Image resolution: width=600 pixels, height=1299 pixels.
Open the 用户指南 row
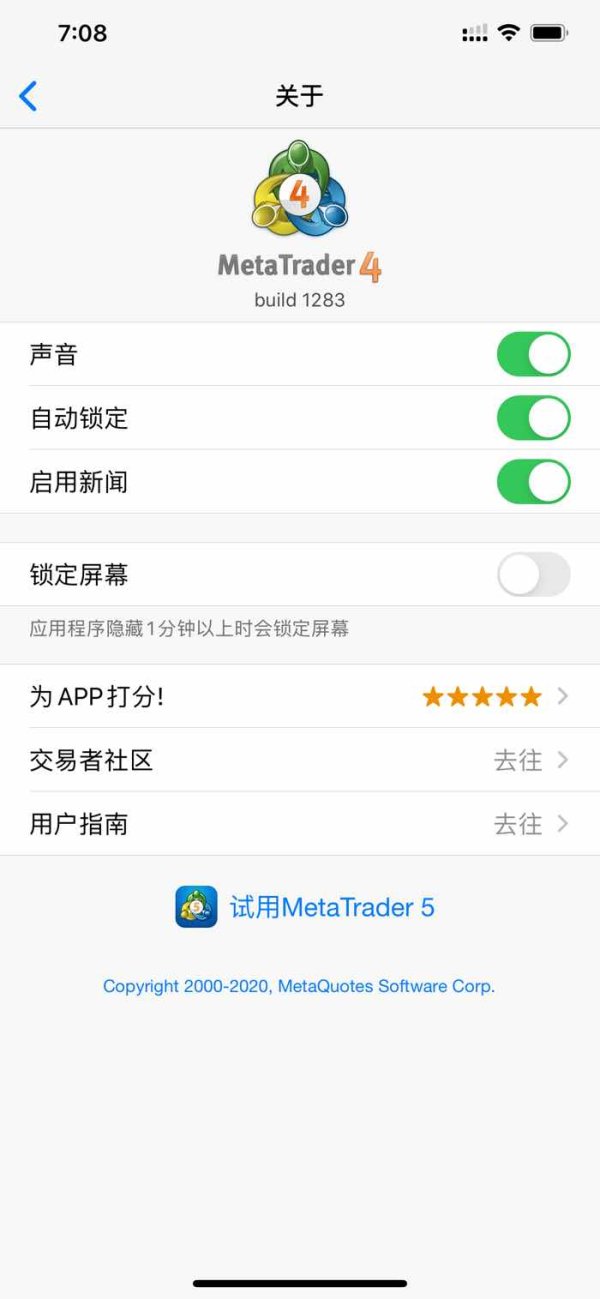pyautogui.click(x=300, y=824)
